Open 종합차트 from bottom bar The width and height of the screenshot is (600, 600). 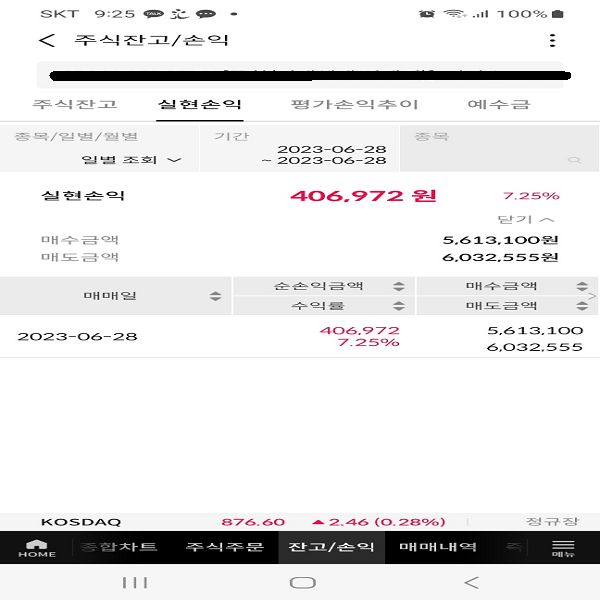tap(118, 547)
